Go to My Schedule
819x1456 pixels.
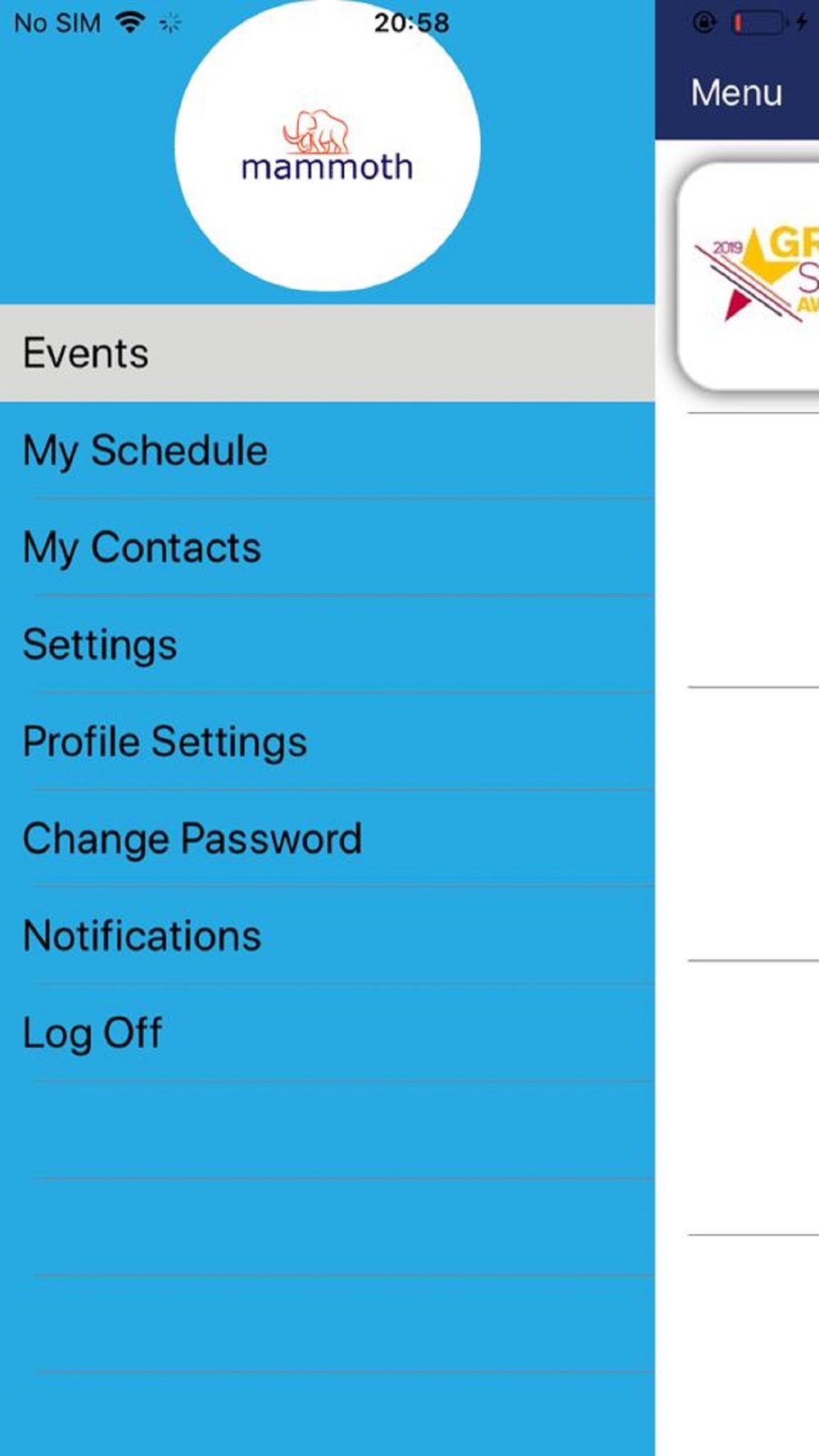click(x=328, y=450)
